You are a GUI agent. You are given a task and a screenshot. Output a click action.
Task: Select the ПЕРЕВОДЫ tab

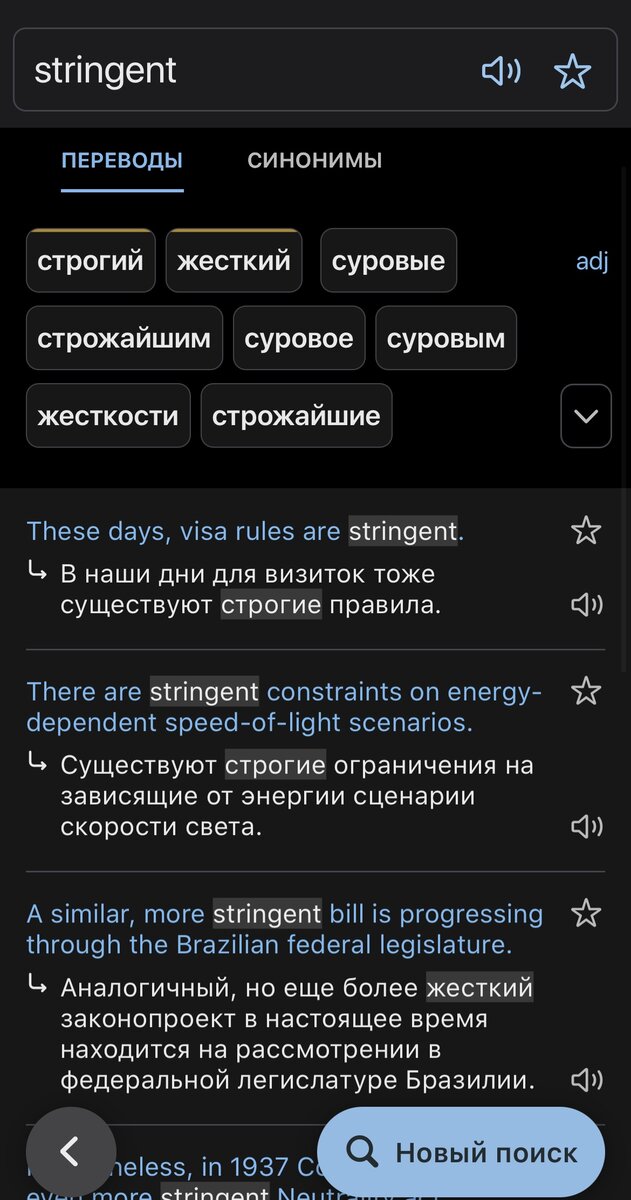coord(122,160)
